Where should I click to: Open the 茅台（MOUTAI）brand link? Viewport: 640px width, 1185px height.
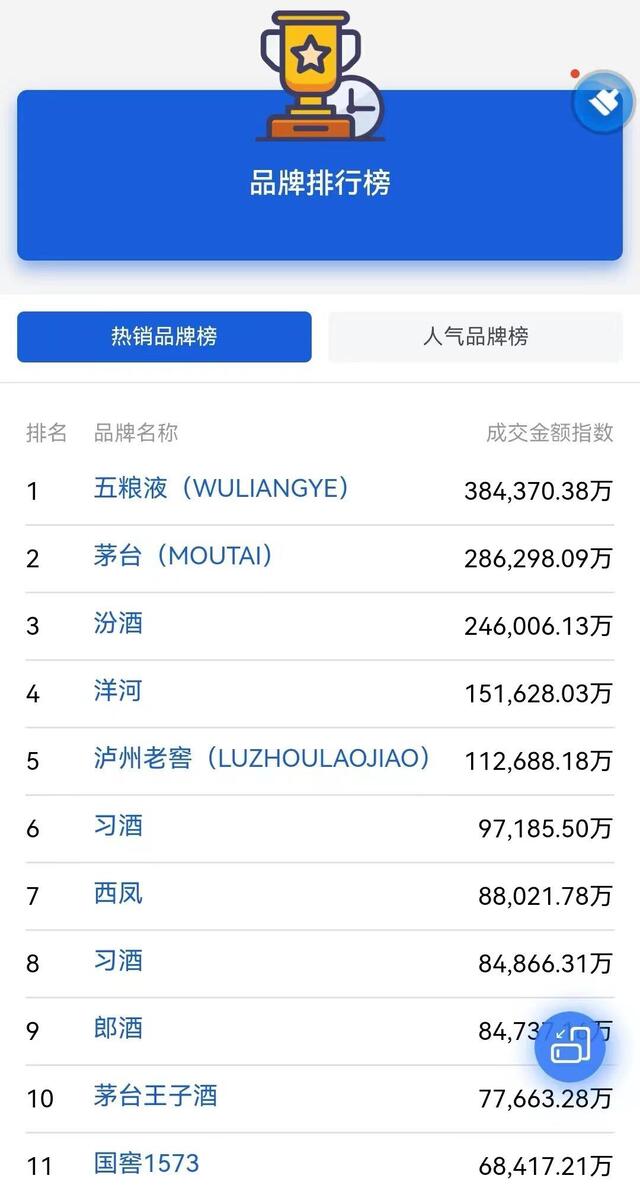183,556
